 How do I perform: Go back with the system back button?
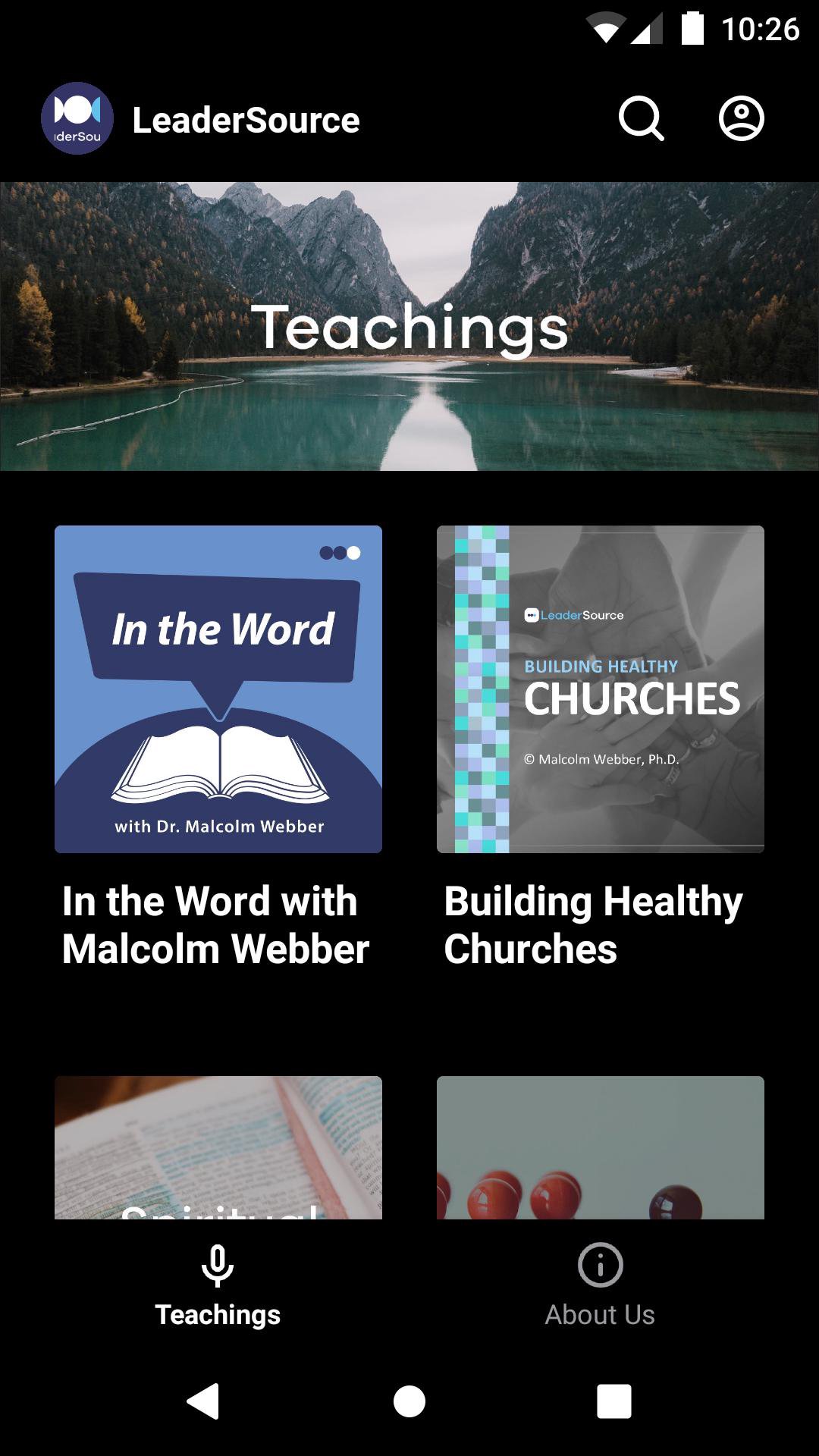pyautogui.click(x=203, y=1401)
